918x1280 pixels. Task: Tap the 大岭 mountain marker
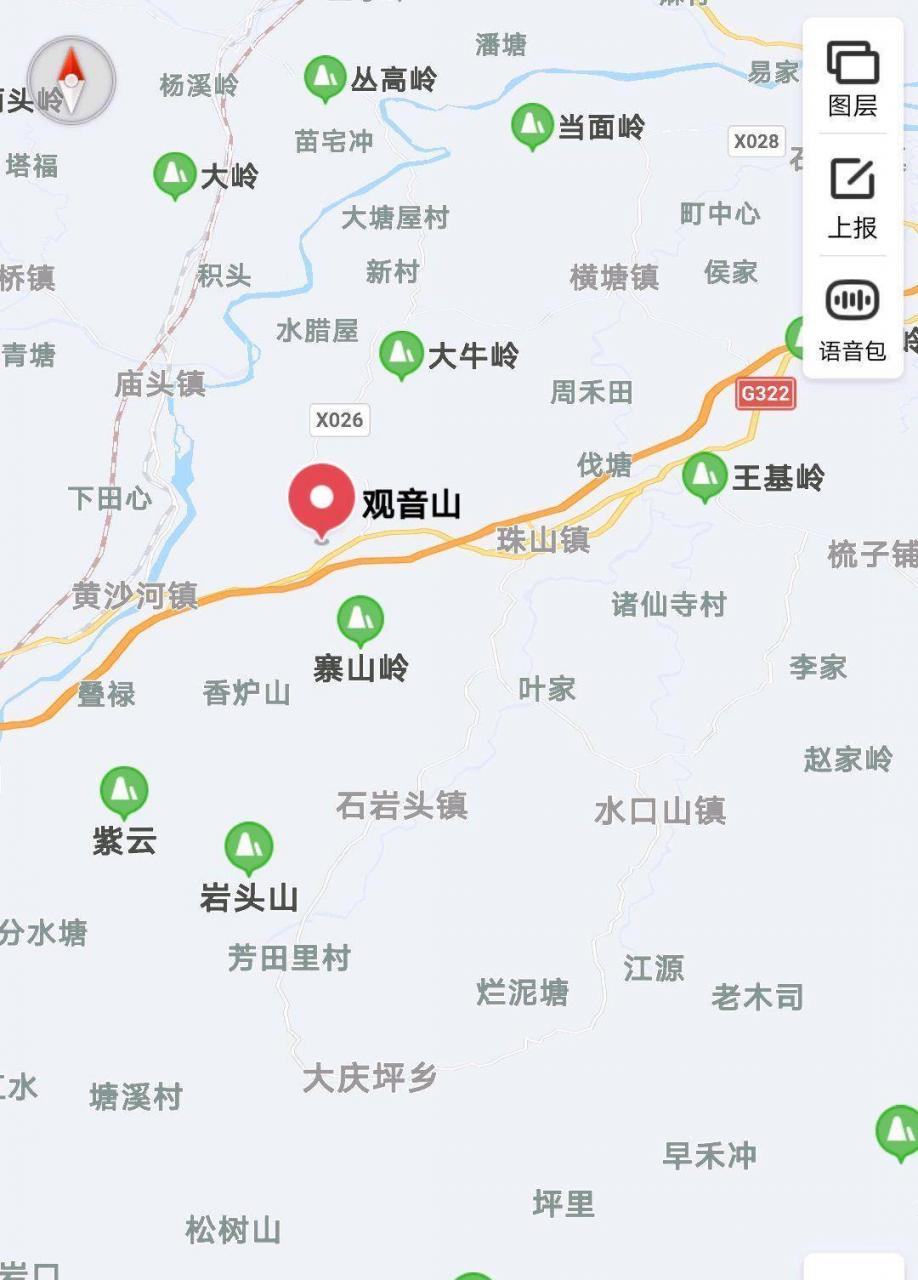175,175
